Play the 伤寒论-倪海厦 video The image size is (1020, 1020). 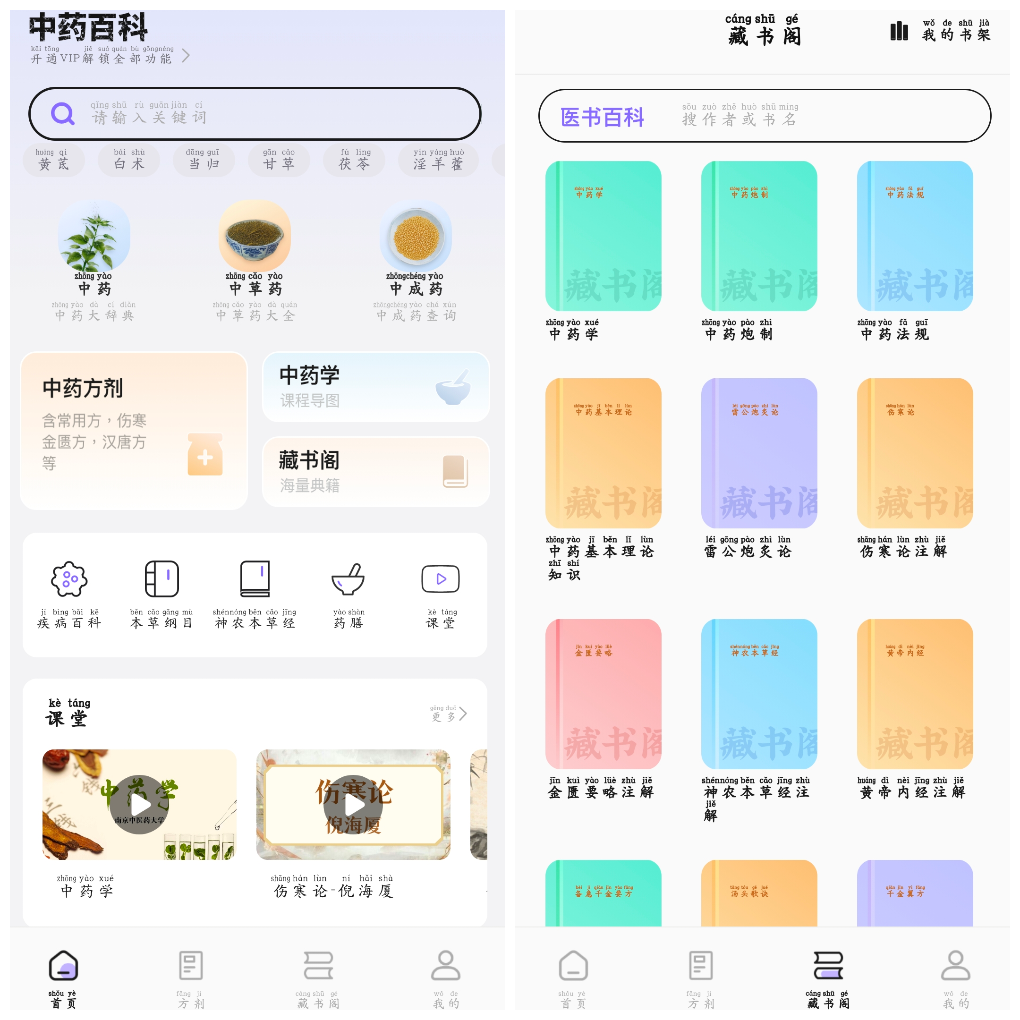[x=353, y=804]
